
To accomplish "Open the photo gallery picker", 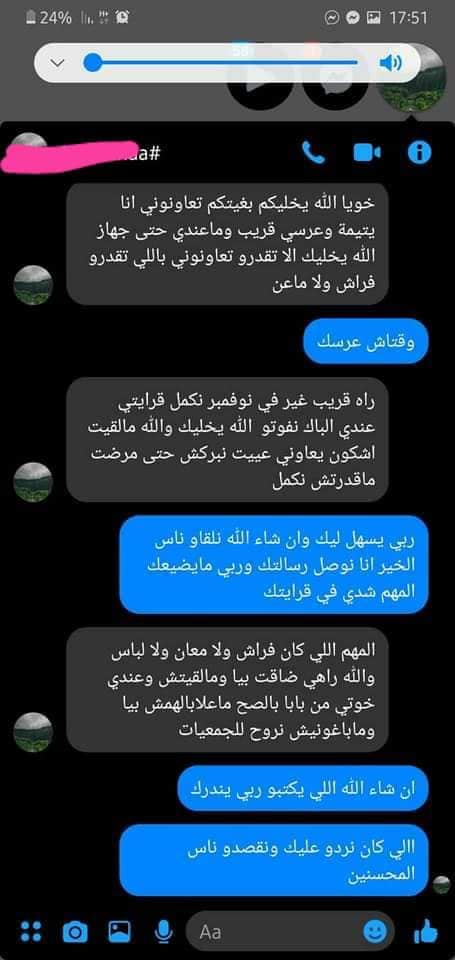I will (119, 932).
